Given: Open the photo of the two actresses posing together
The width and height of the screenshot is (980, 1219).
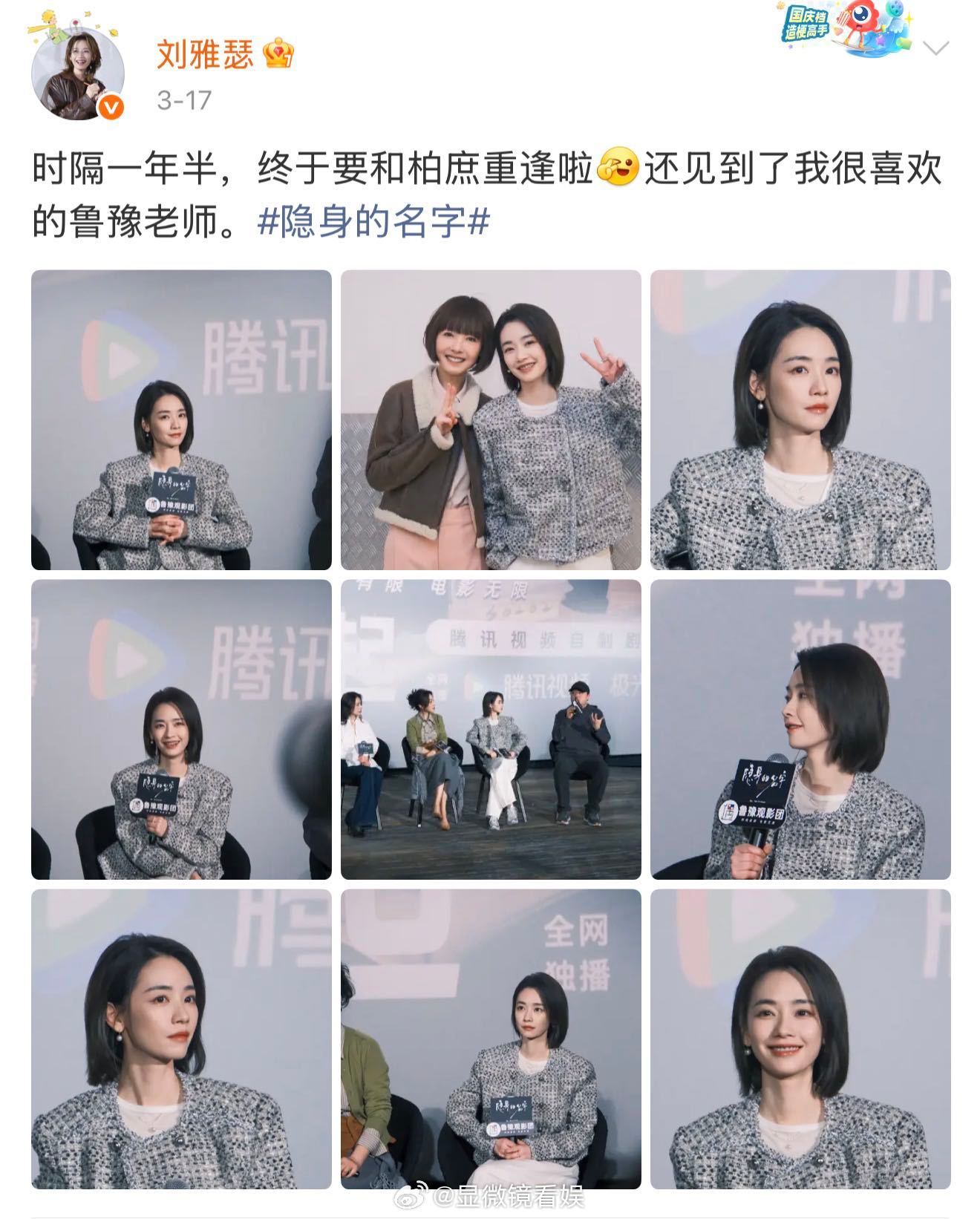Looking at the screenshot, I should (490, 419).
